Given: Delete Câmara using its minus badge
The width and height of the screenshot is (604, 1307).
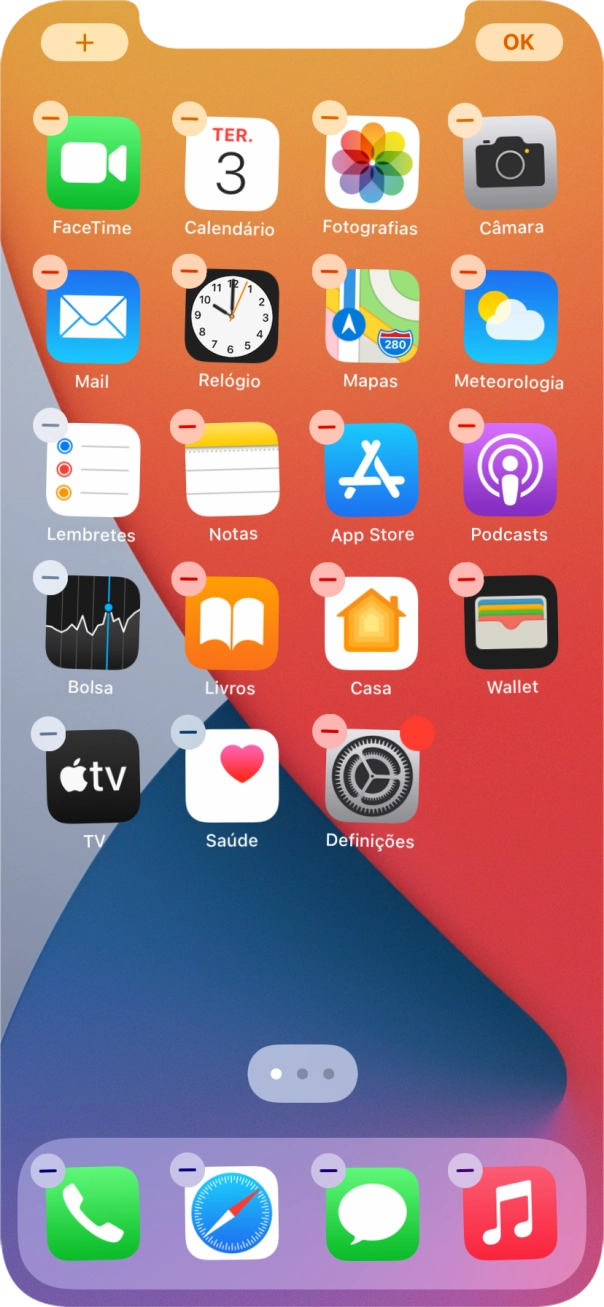Looking at the screenshot, I should [464, 120].
